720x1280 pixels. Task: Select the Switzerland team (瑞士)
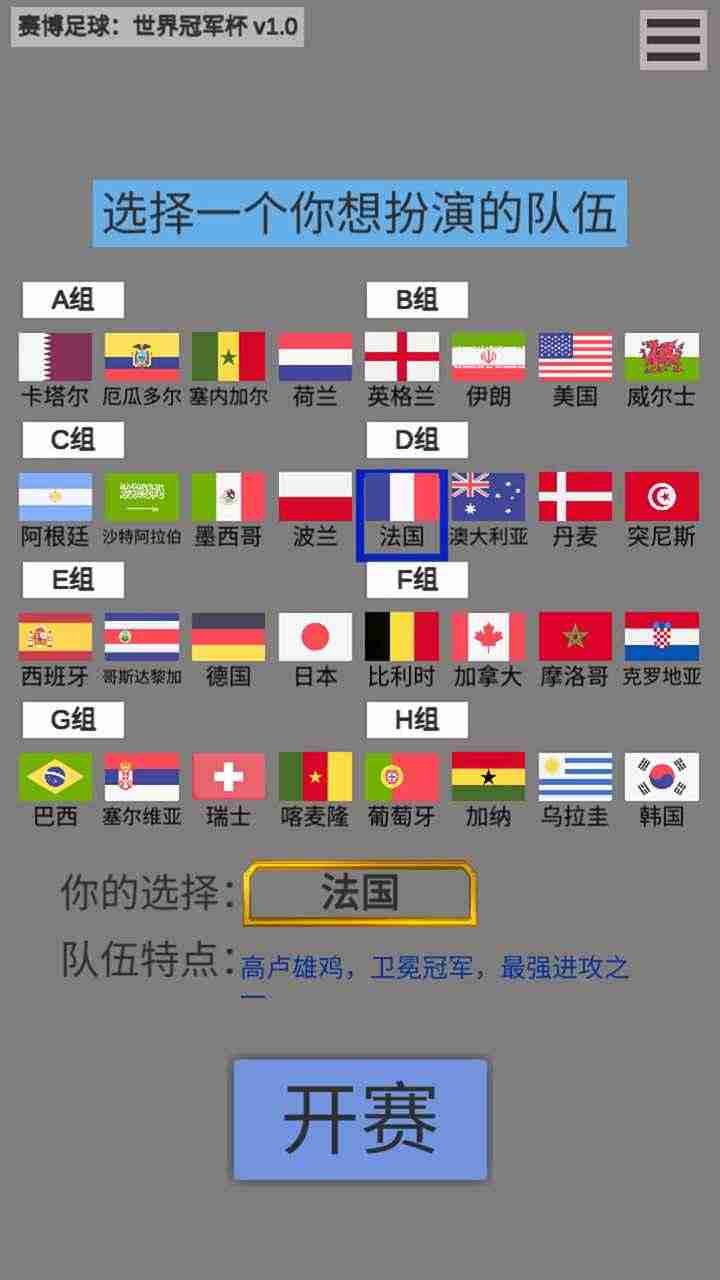pyautogui.click(x=228, y=777)
